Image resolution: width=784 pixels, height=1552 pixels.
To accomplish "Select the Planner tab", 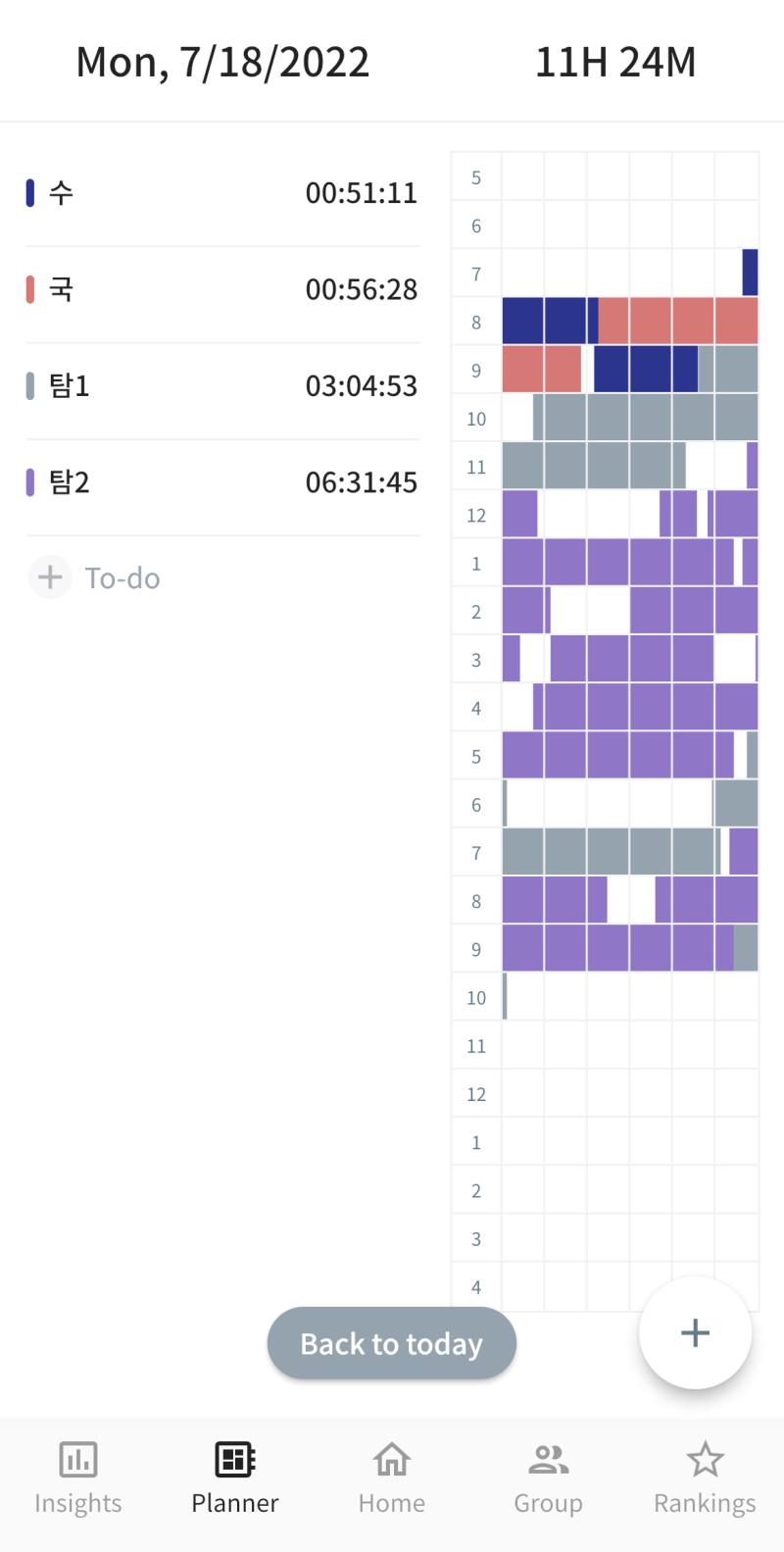I will 235,1478.
